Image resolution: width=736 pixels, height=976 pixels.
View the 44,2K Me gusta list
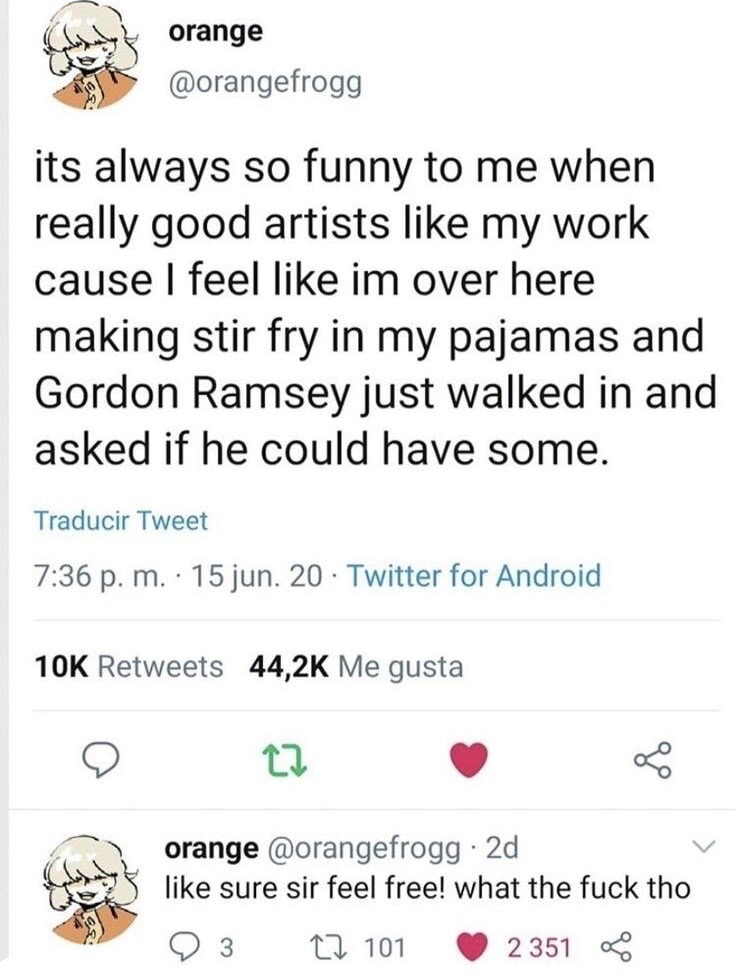355,666
